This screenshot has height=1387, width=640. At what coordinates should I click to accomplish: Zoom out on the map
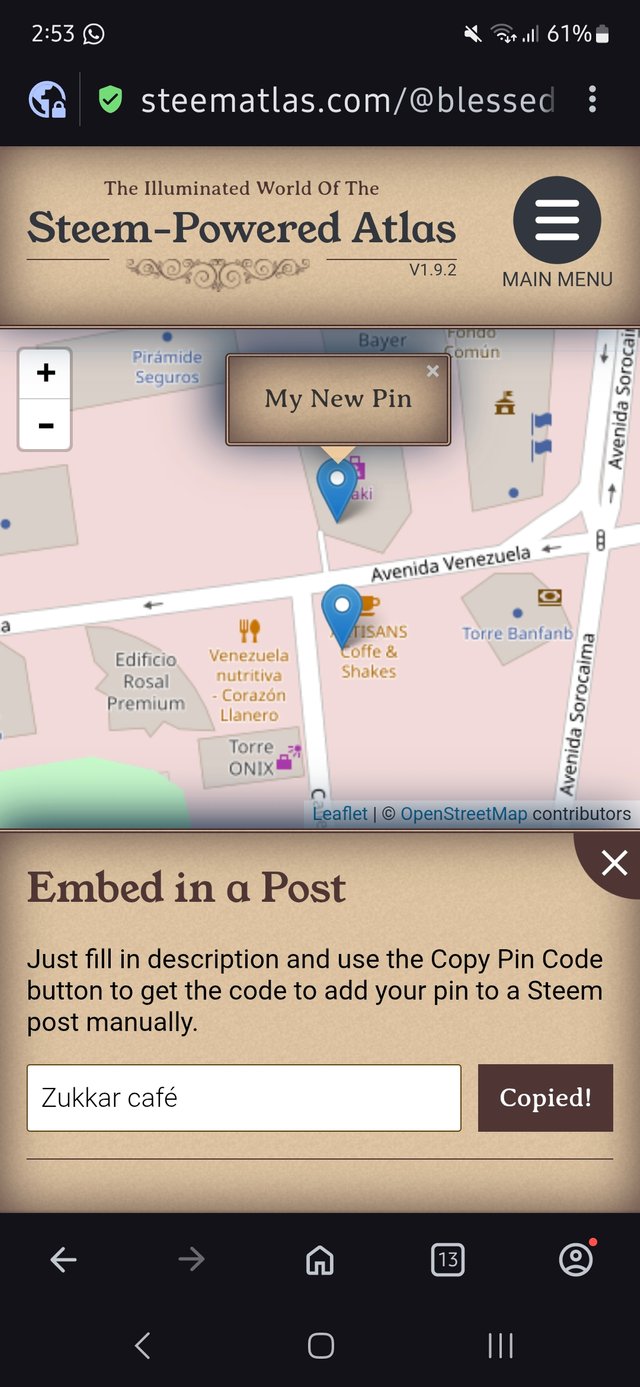click(45, 426)
